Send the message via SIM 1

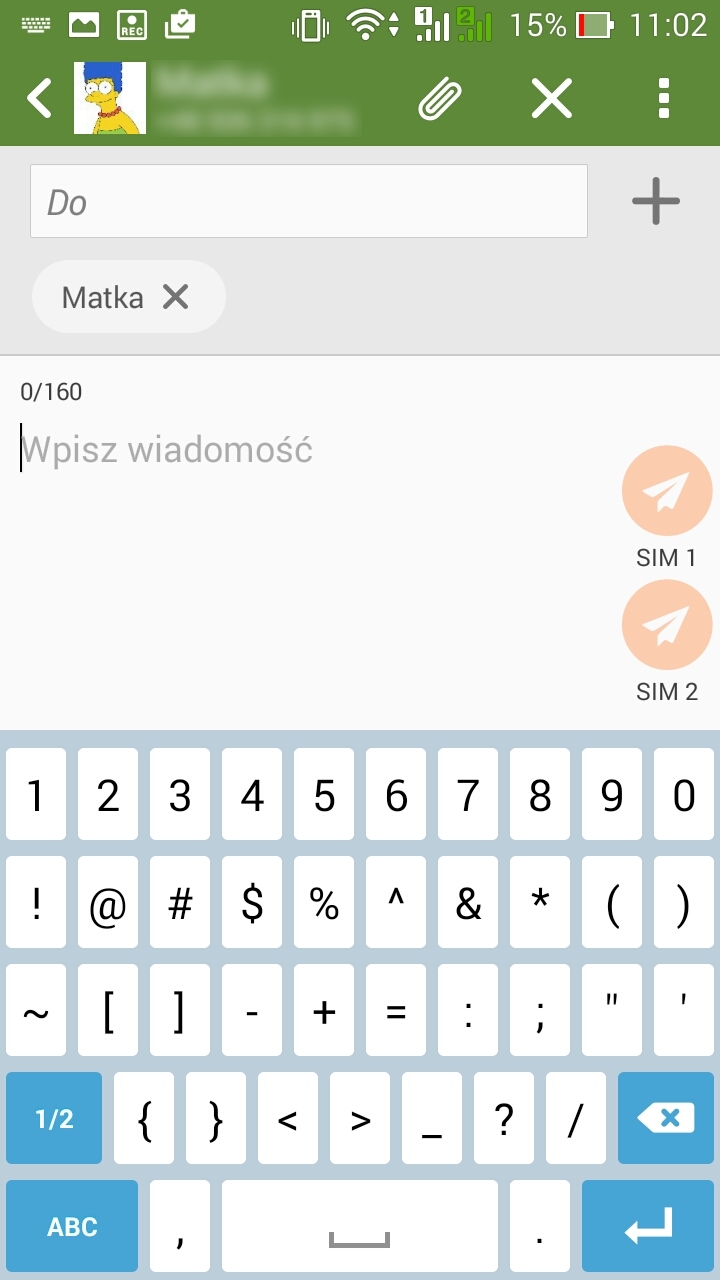[x=666, y=491]
